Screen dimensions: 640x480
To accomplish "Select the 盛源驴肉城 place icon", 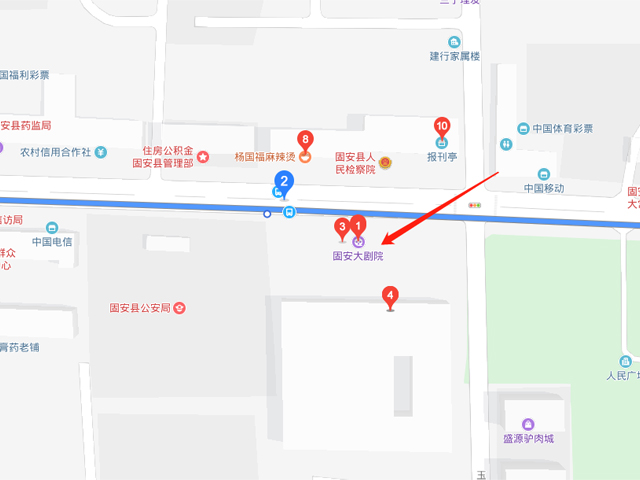I will coord(528,423).
